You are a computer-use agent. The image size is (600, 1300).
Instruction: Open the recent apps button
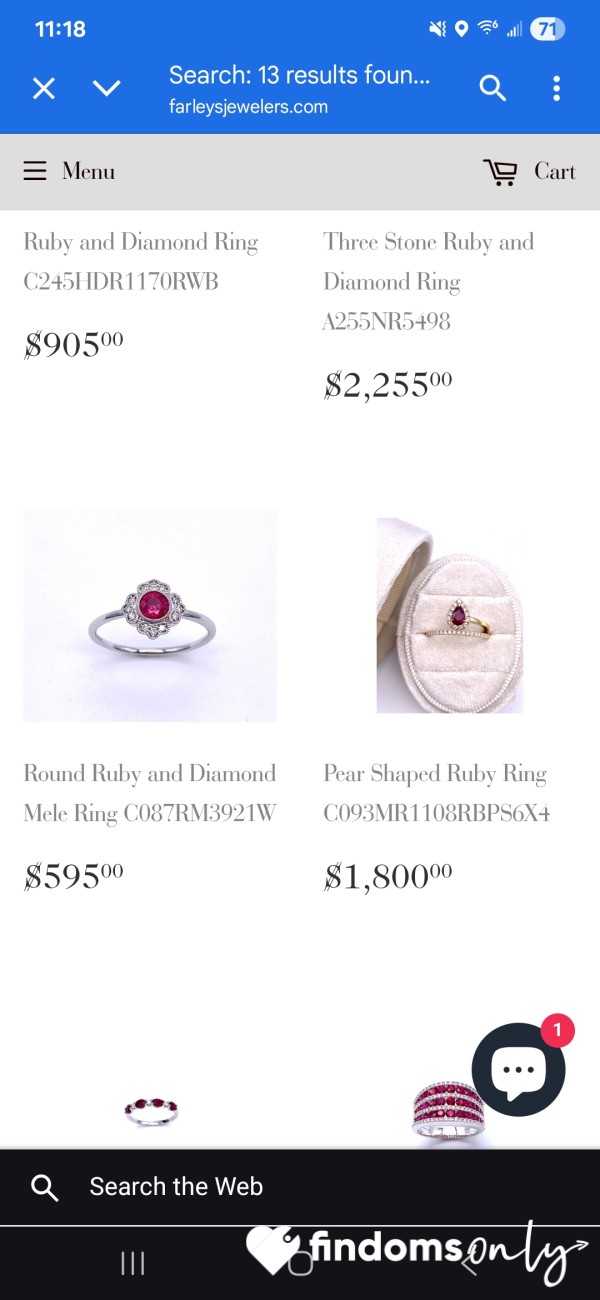coord(133,1263)
